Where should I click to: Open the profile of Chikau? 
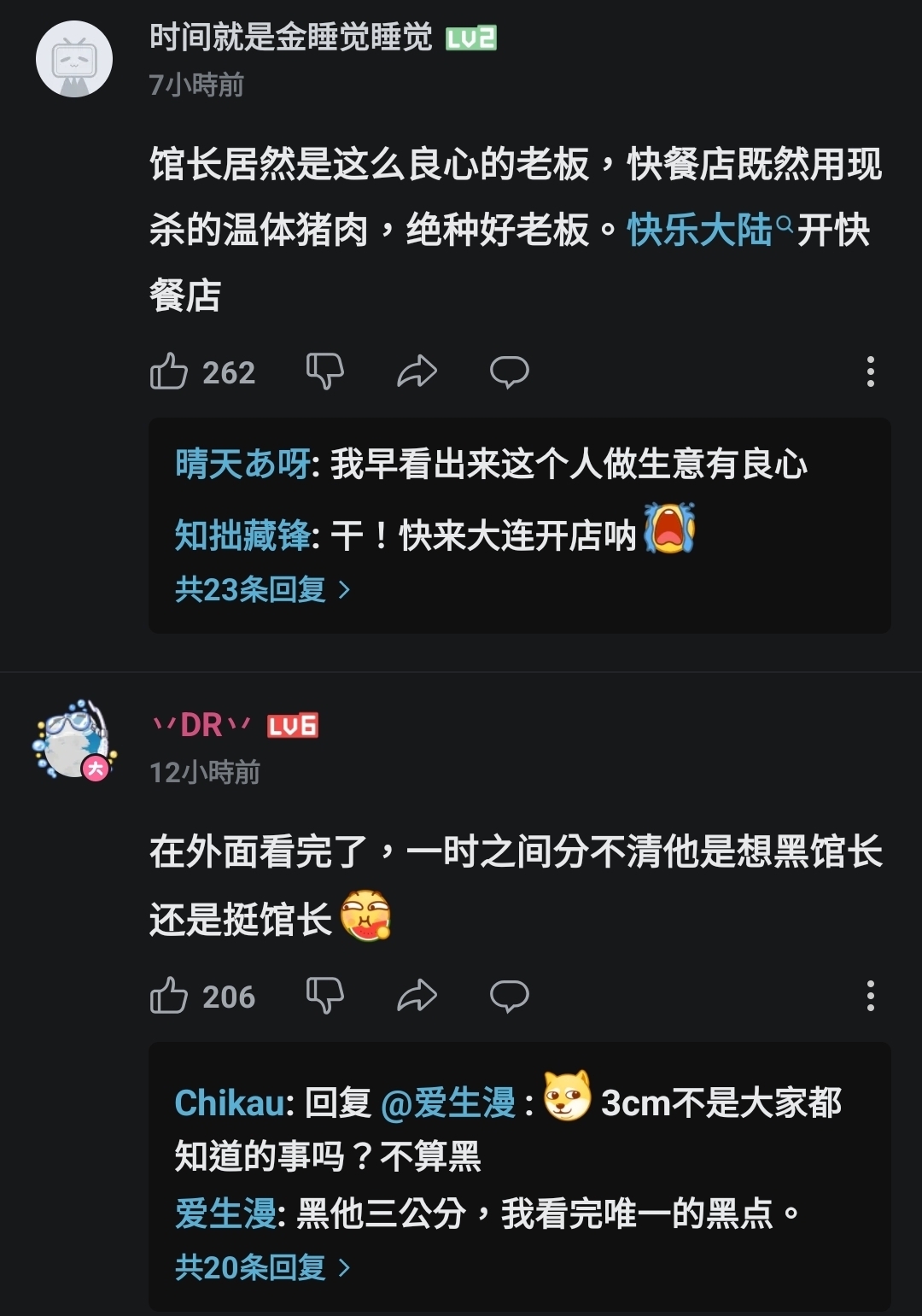pos(229,1103)
